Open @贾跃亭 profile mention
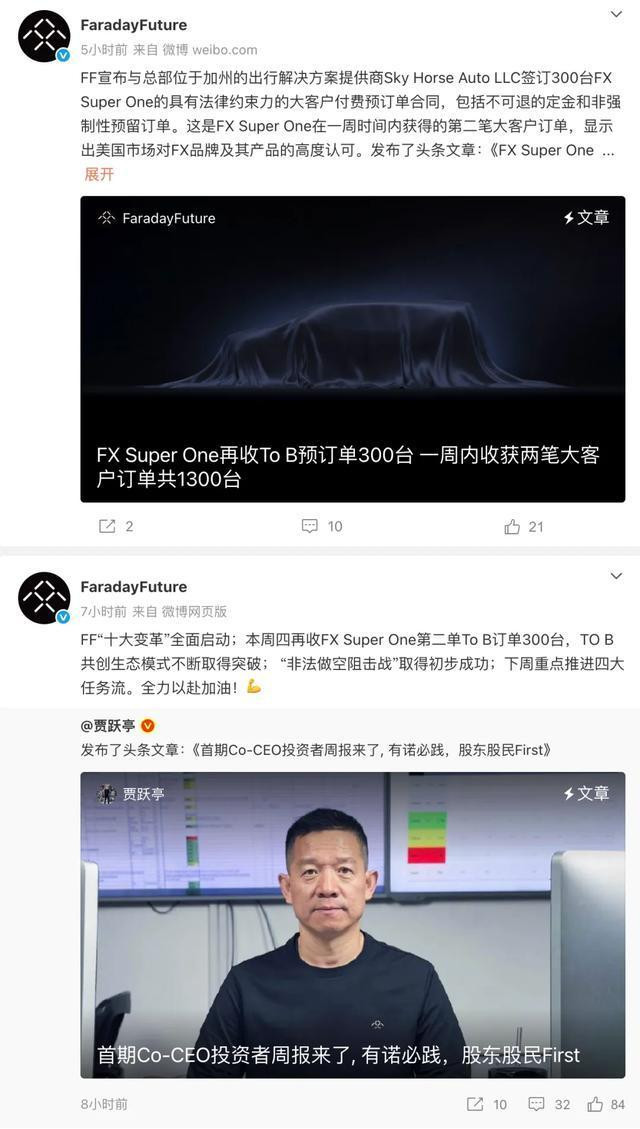 point(109,726)
